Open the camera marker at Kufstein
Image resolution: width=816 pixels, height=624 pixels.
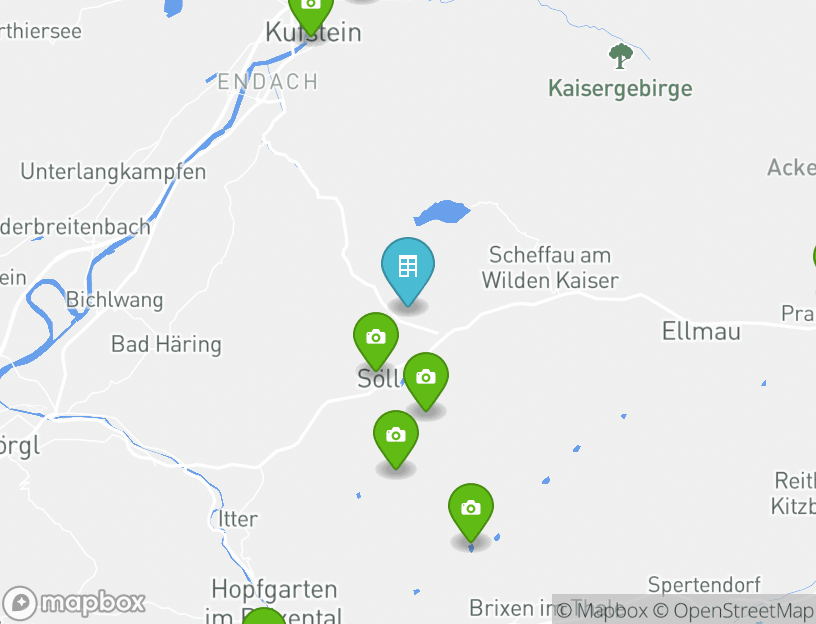coord(311,8)
